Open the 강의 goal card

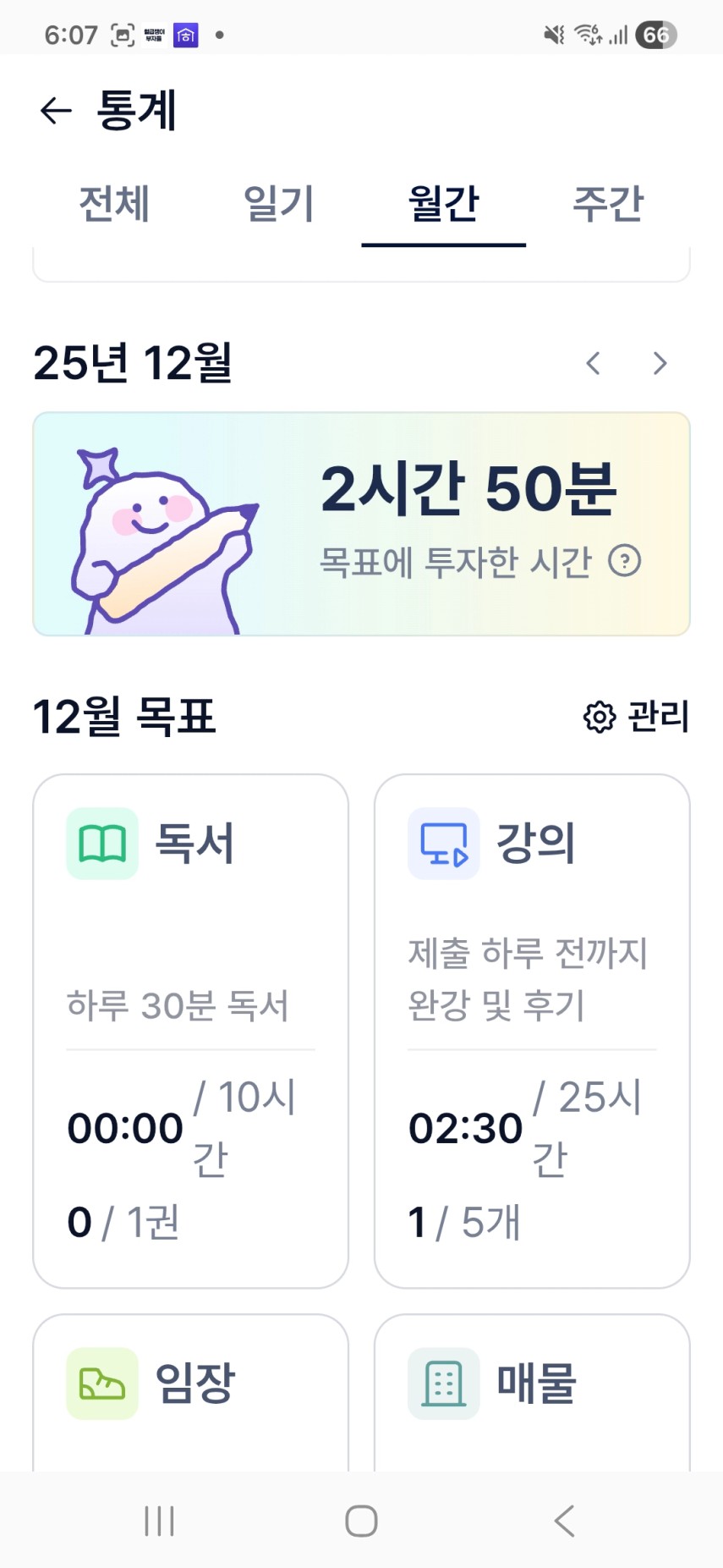(532, 1031)
